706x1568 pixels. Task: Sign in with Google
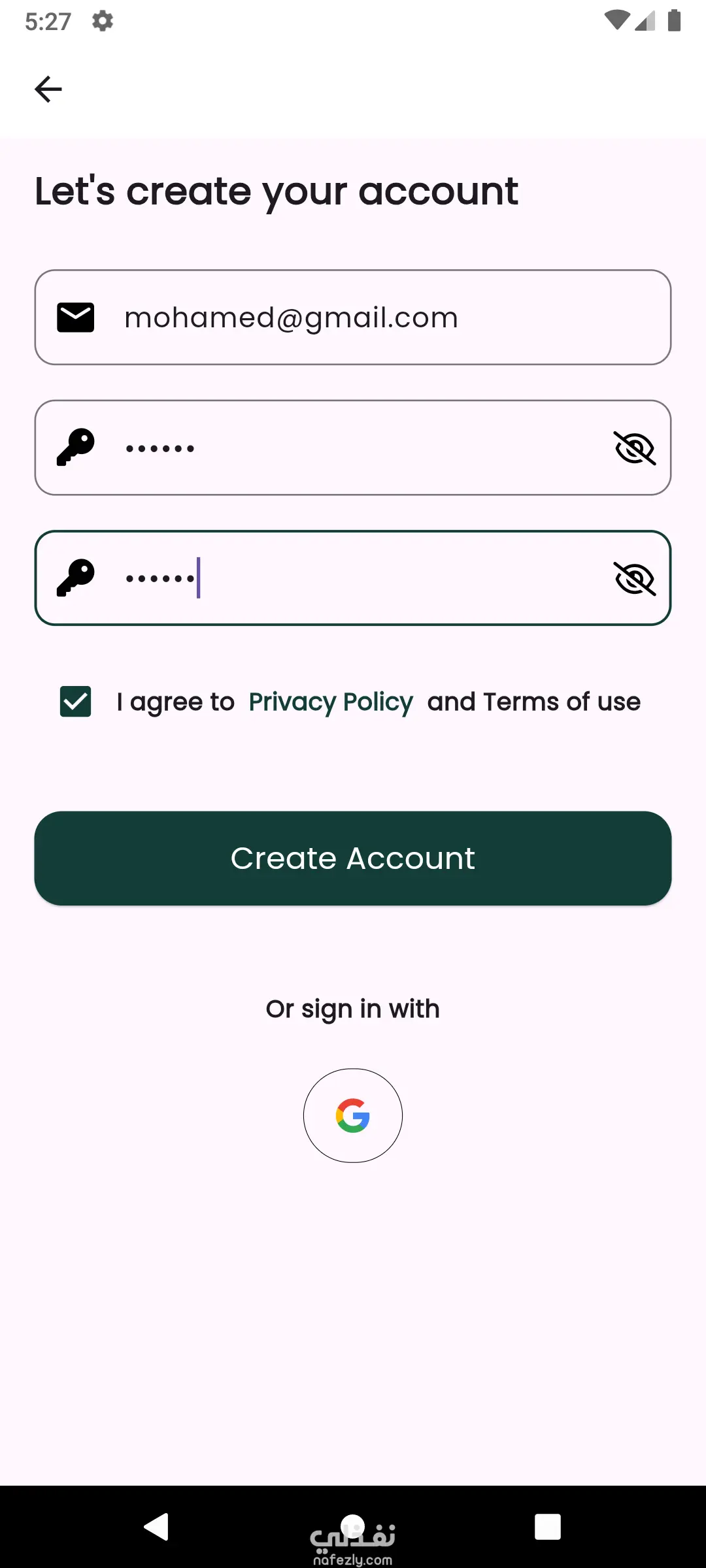point(353,1115)
